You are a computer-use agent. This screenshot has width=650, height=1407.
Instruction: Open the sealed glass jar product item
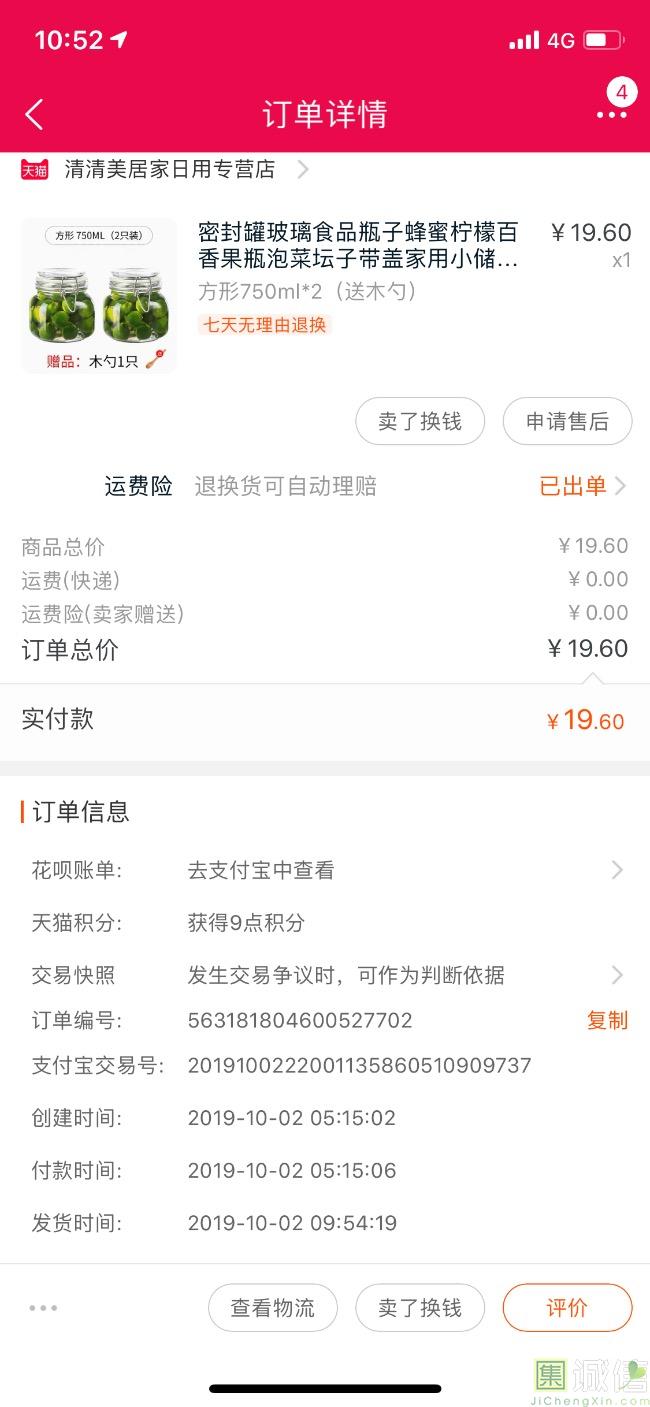click(x=325, y=296)
